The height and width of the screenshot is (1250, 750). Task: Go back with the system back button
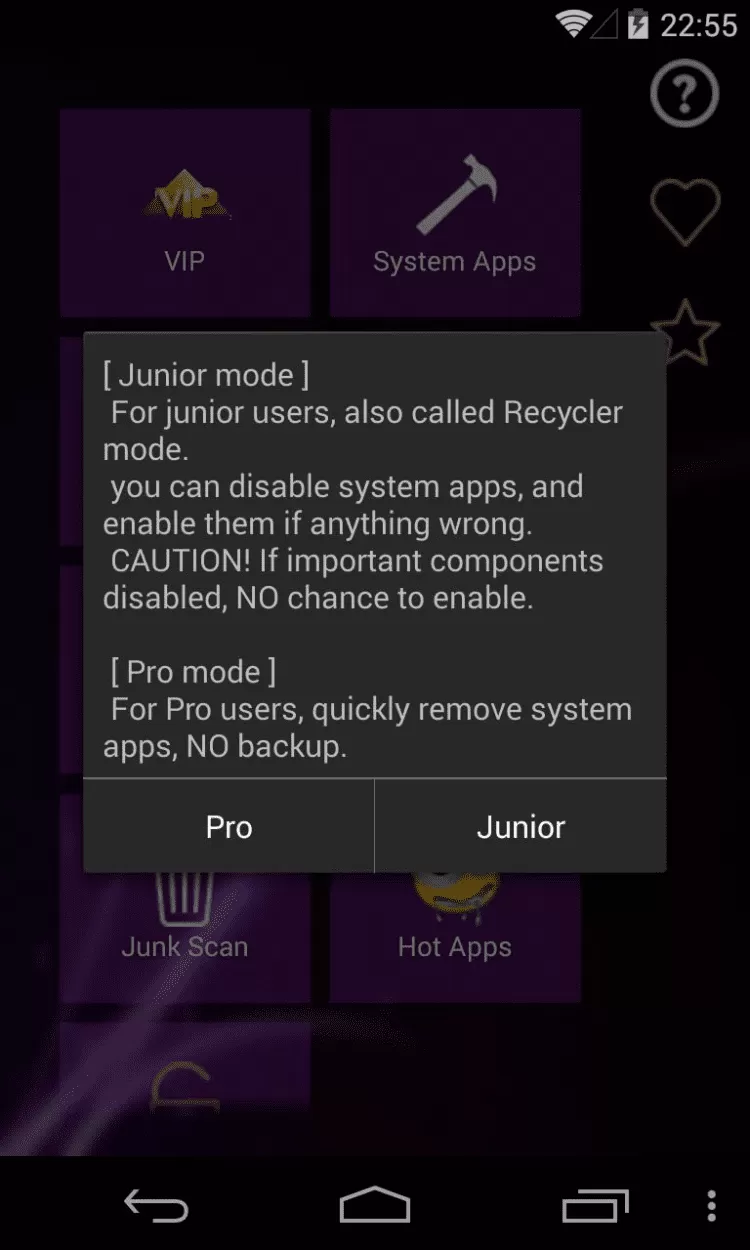156,1205
